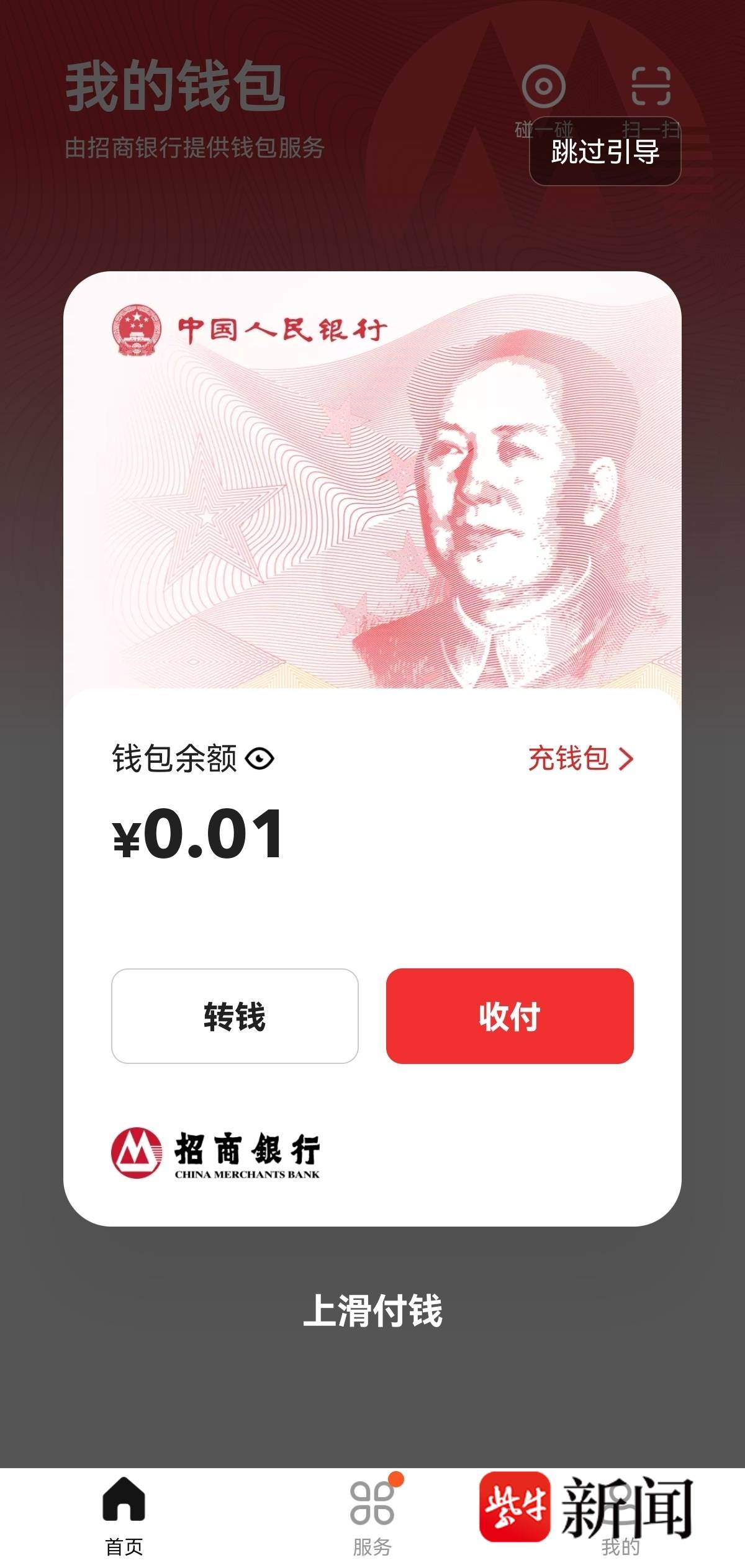Toggle wallet balance visibility eye icon
745x1568 pixels.
point(260,759)
